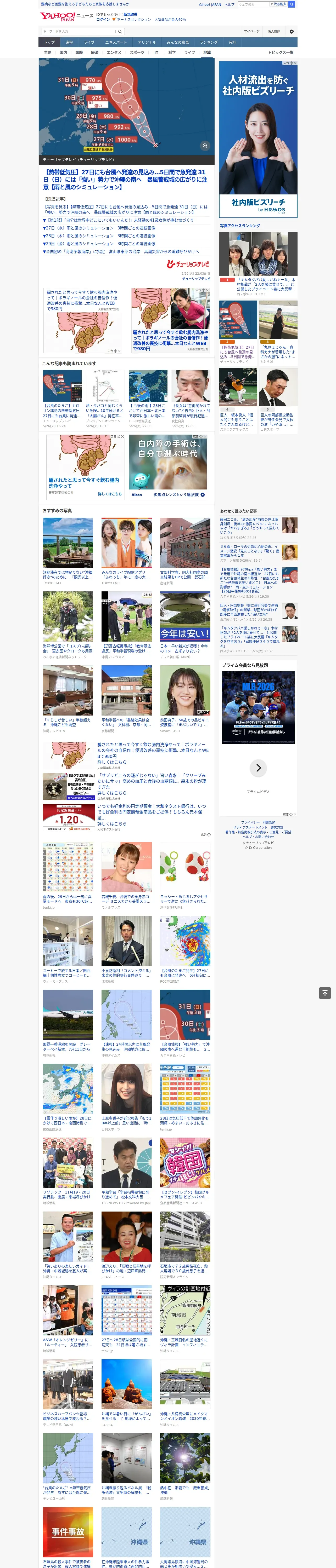Viewport: 336px width, 1568px height.
Task: Open トピックス一覧 link
Action: click(x=281, y=52)
